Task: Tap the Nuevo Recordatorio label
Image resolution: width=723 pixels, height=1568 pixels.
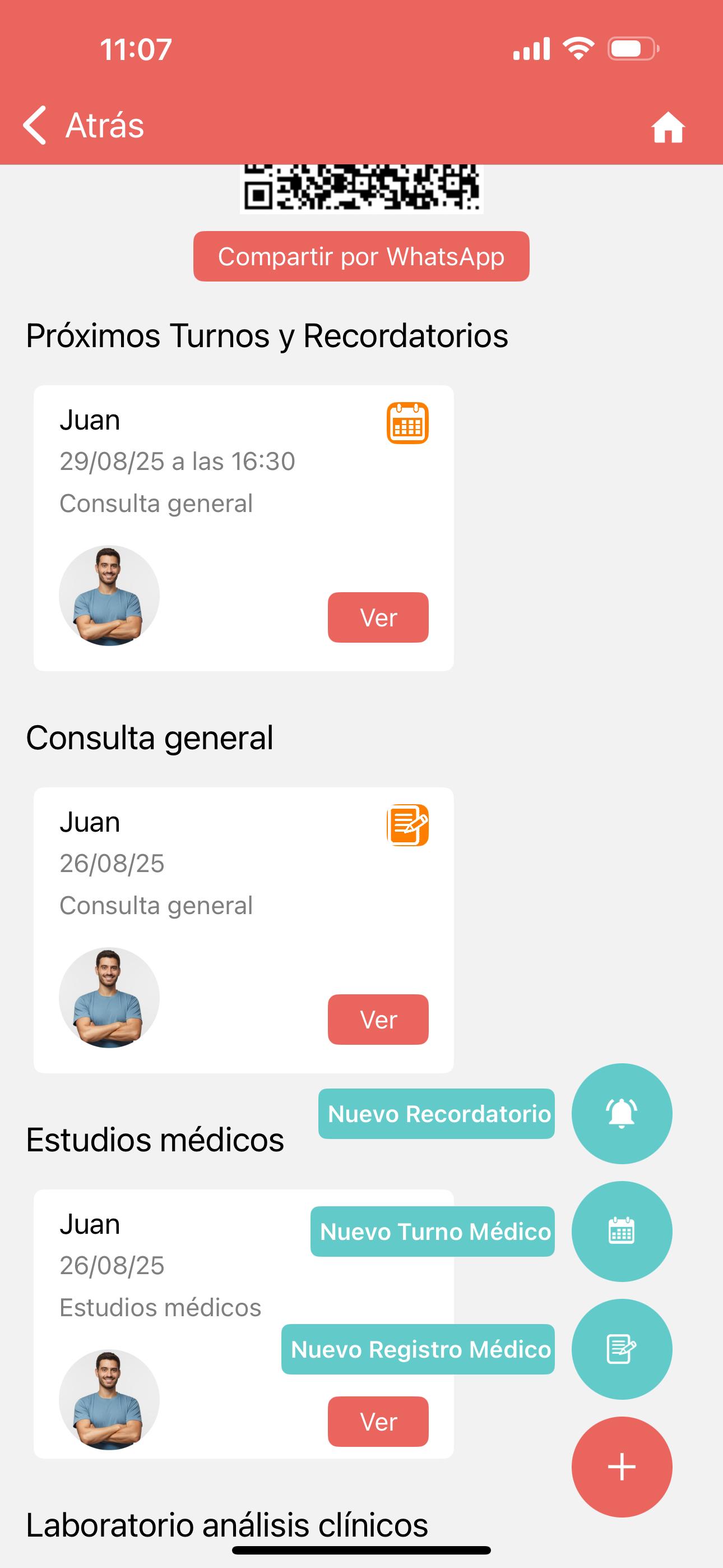Action: pos(437,1114)
